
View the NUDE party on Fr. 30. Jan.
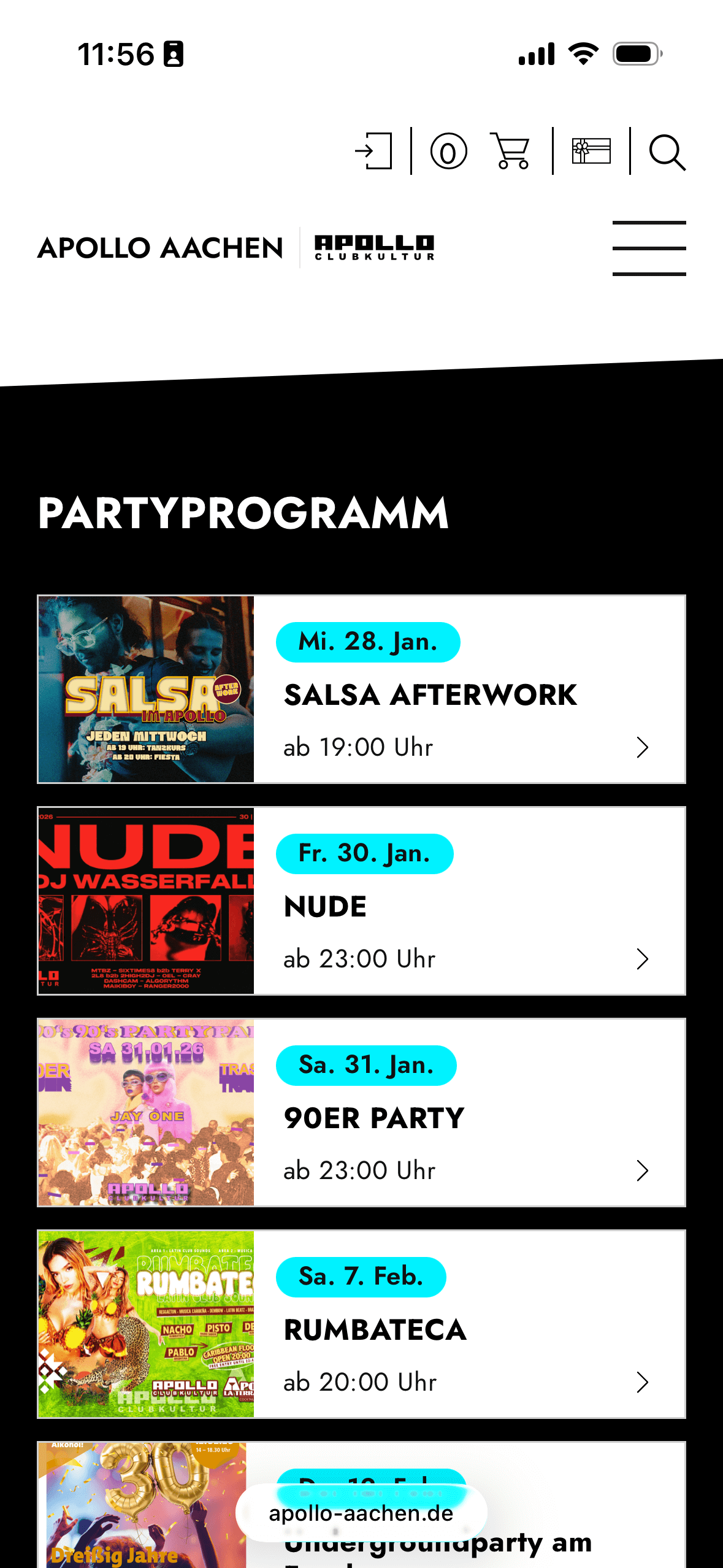tap(361, 901)
